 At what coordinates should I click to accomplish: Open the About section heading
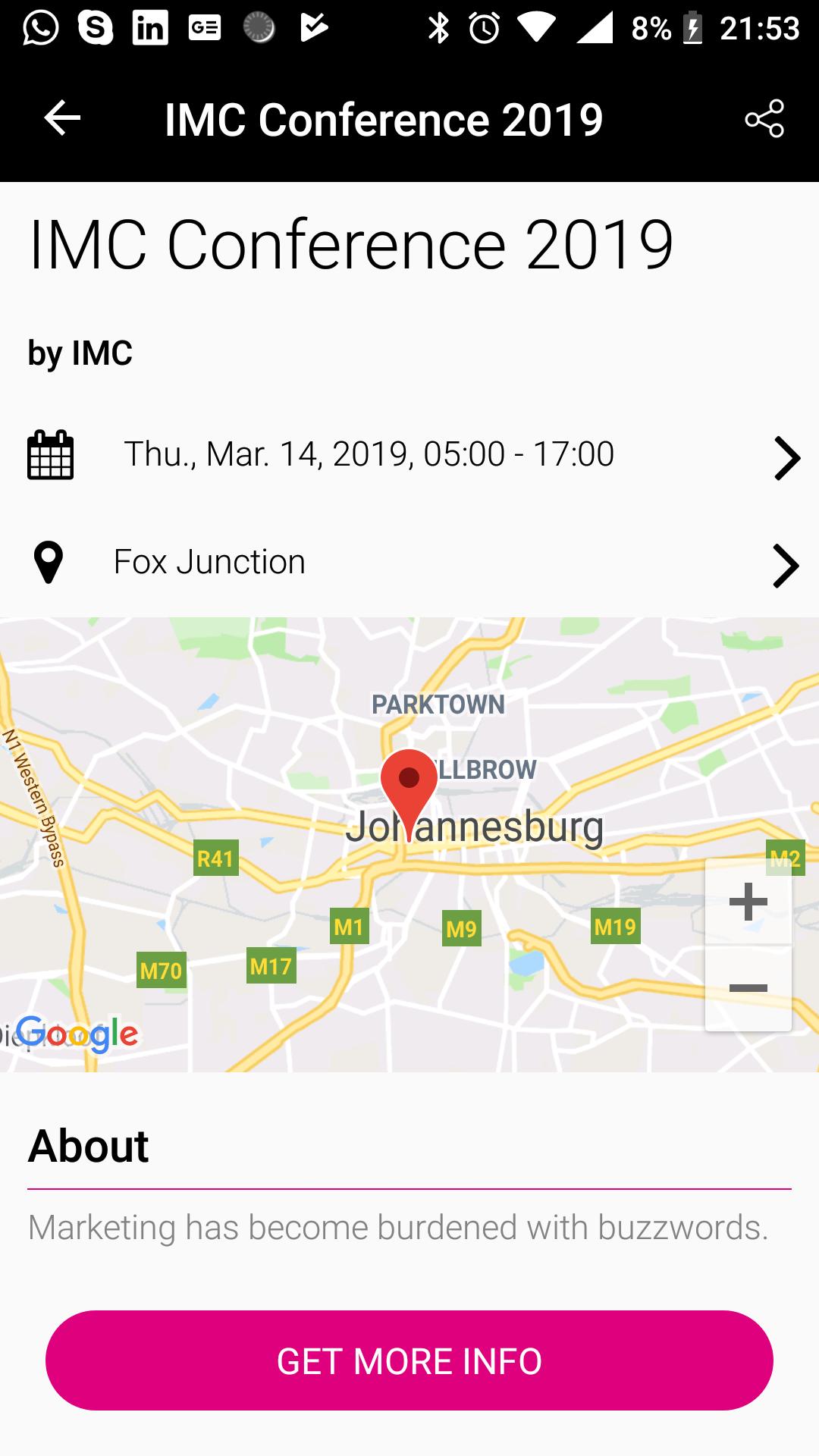(x=87, y=1145)
